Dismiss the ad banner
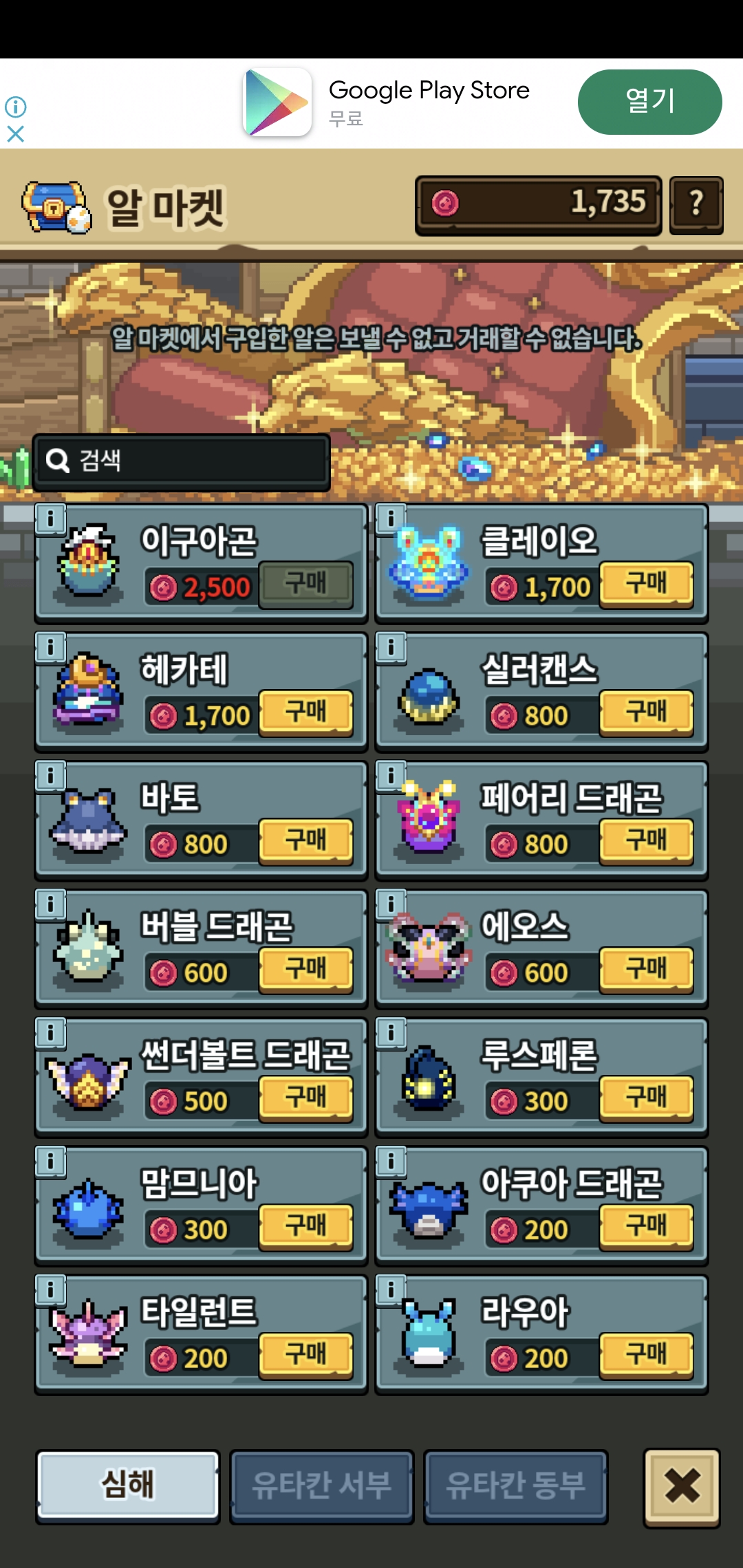This screenshot has width=743, height=1568. click(16, 133)
